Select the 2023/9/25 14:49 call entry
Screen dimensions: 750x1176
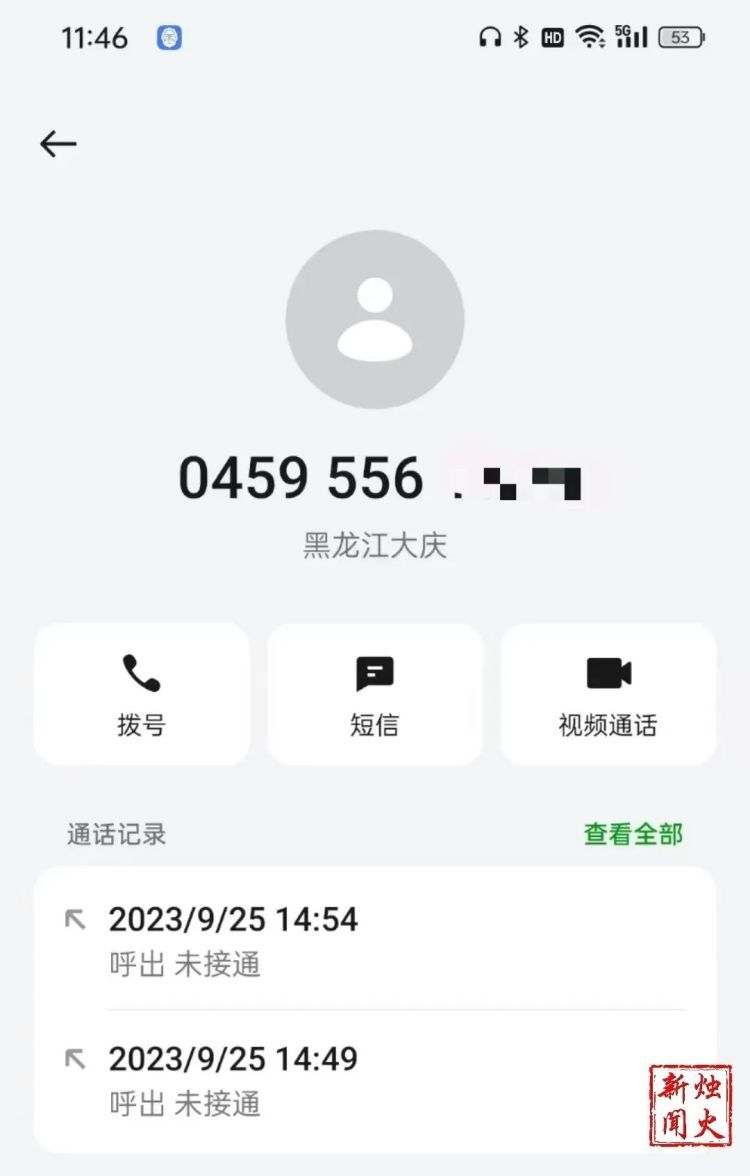coord(375,1078)
